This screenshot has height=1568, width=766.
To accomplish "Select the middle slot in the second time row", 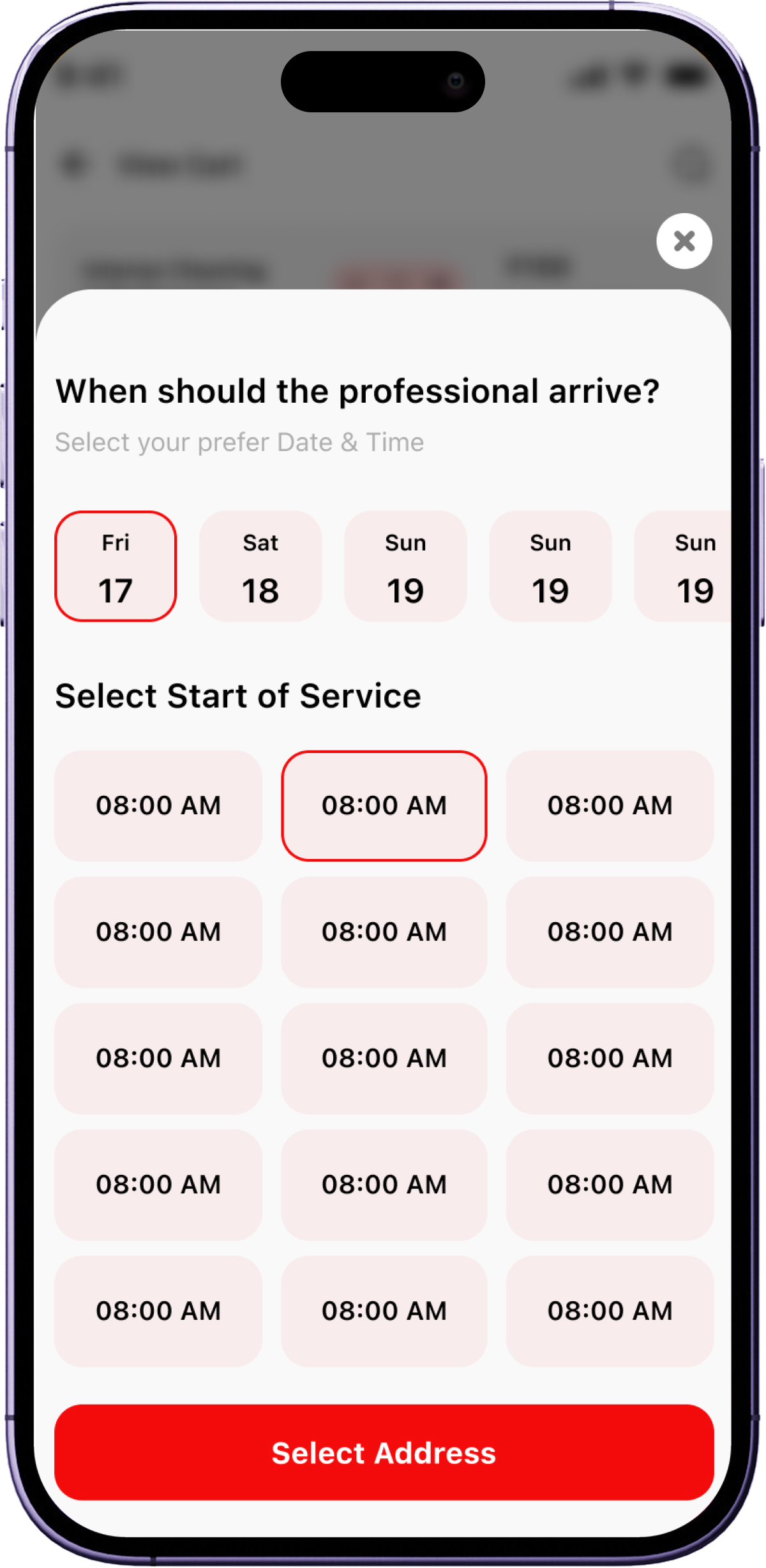I will 384,932.
